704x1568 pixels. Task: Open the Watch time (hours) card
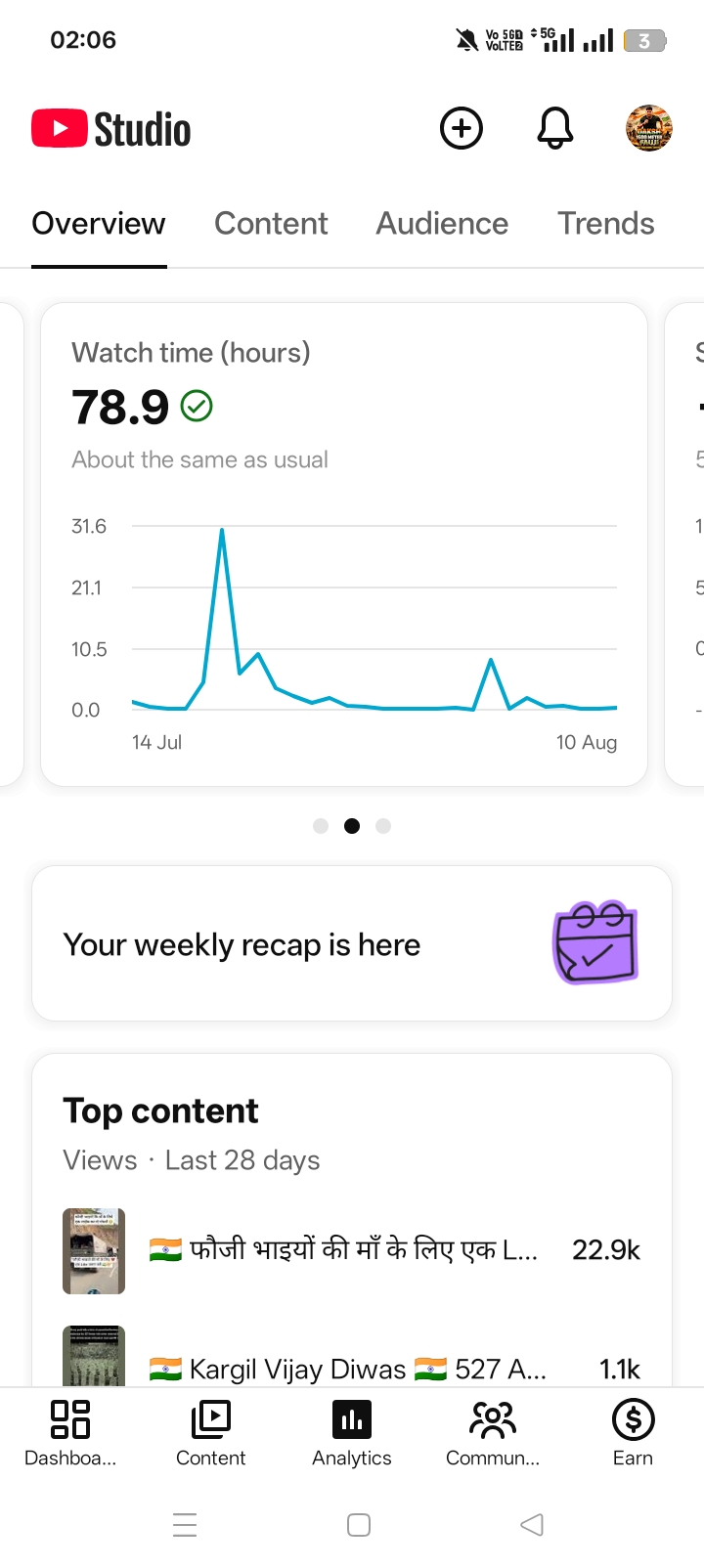tap(344, 544)
